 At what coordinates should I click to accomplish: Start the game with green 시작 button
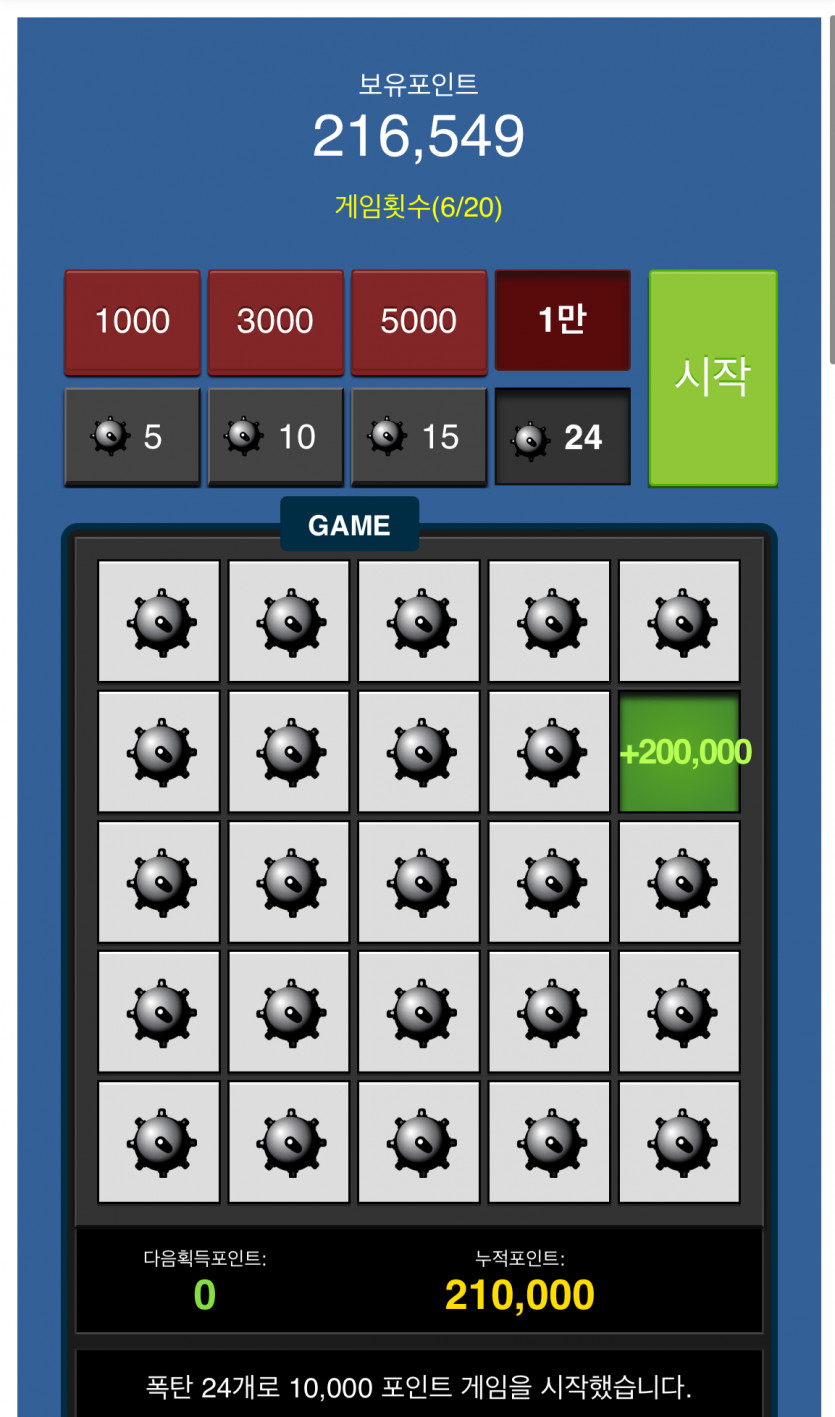click(x=712, y=378)
